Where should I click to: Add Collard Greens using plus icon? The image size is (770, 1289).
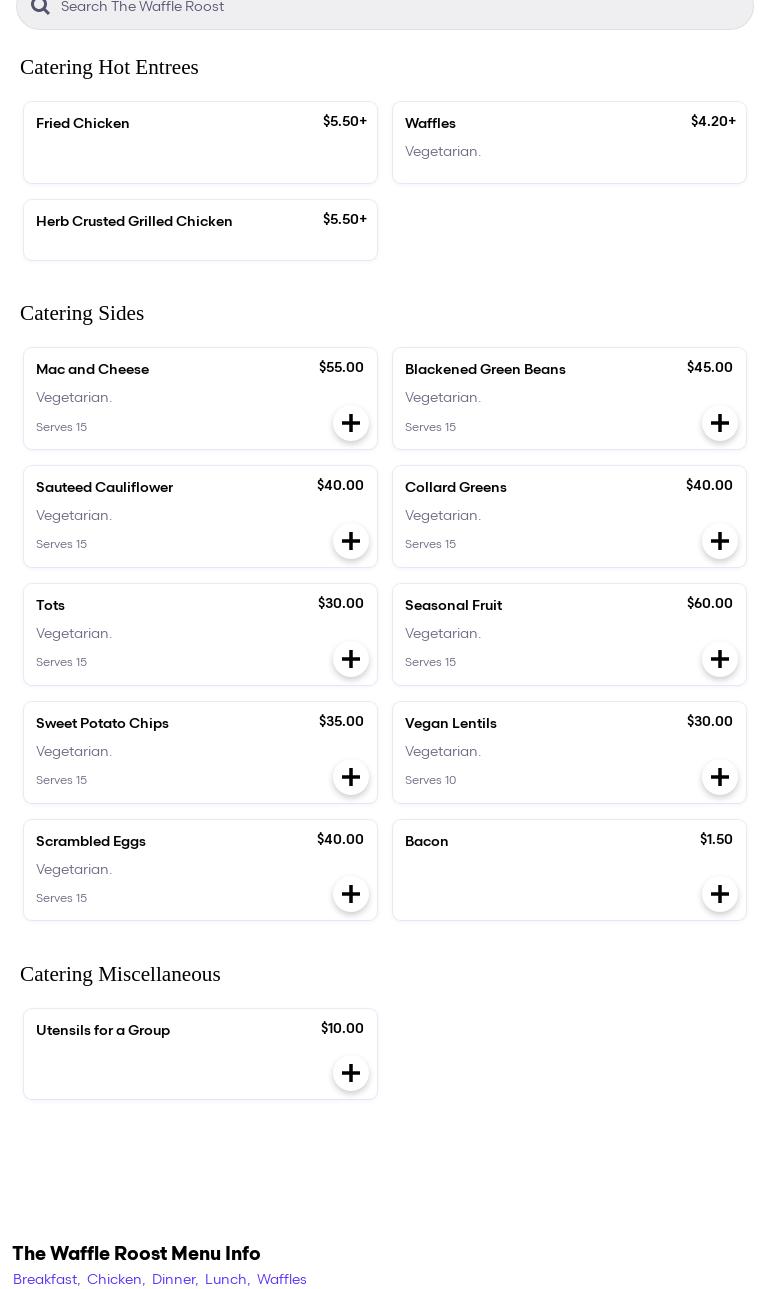(720, 541)
